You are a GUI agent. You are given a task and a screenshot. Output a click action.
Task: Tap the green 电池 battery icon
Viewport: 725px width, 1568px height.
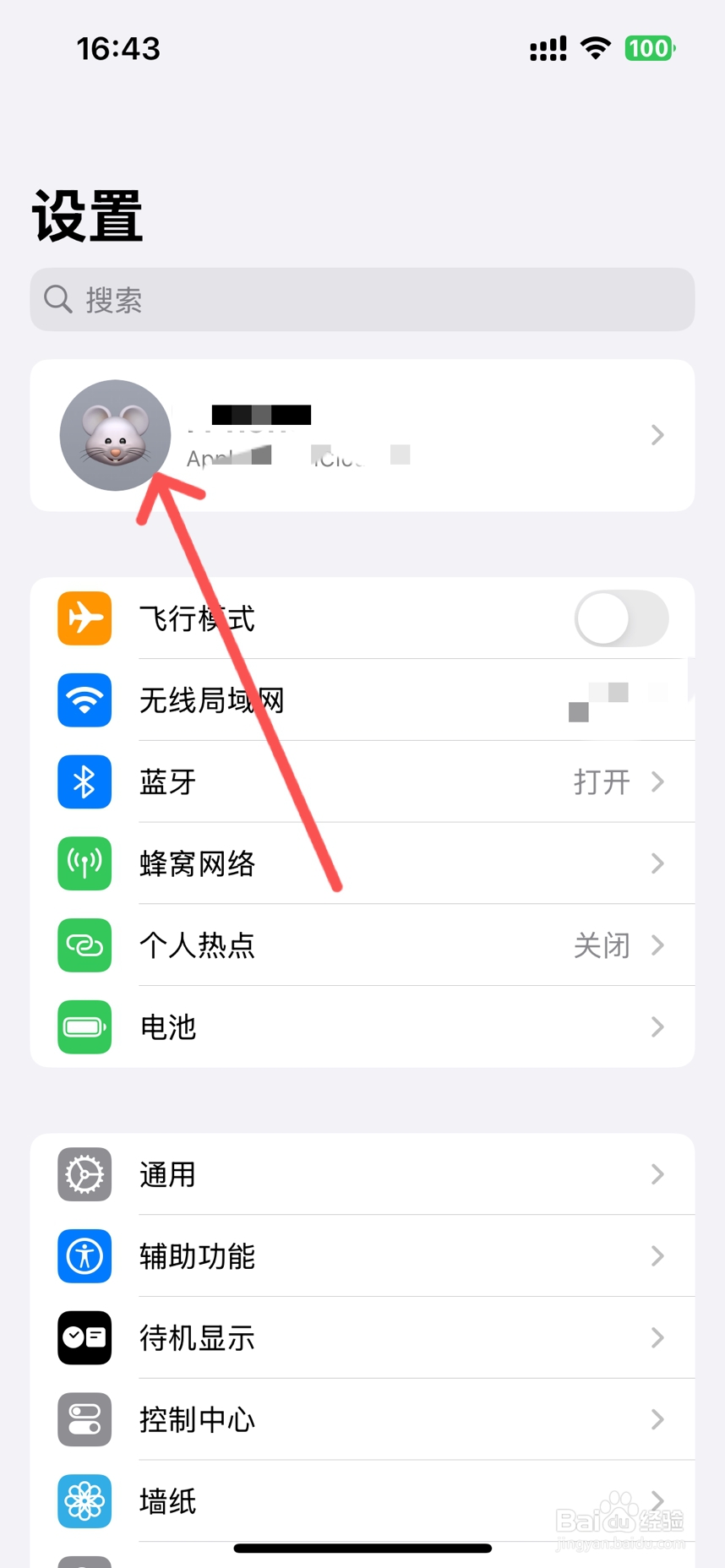tap(84, 1027)
